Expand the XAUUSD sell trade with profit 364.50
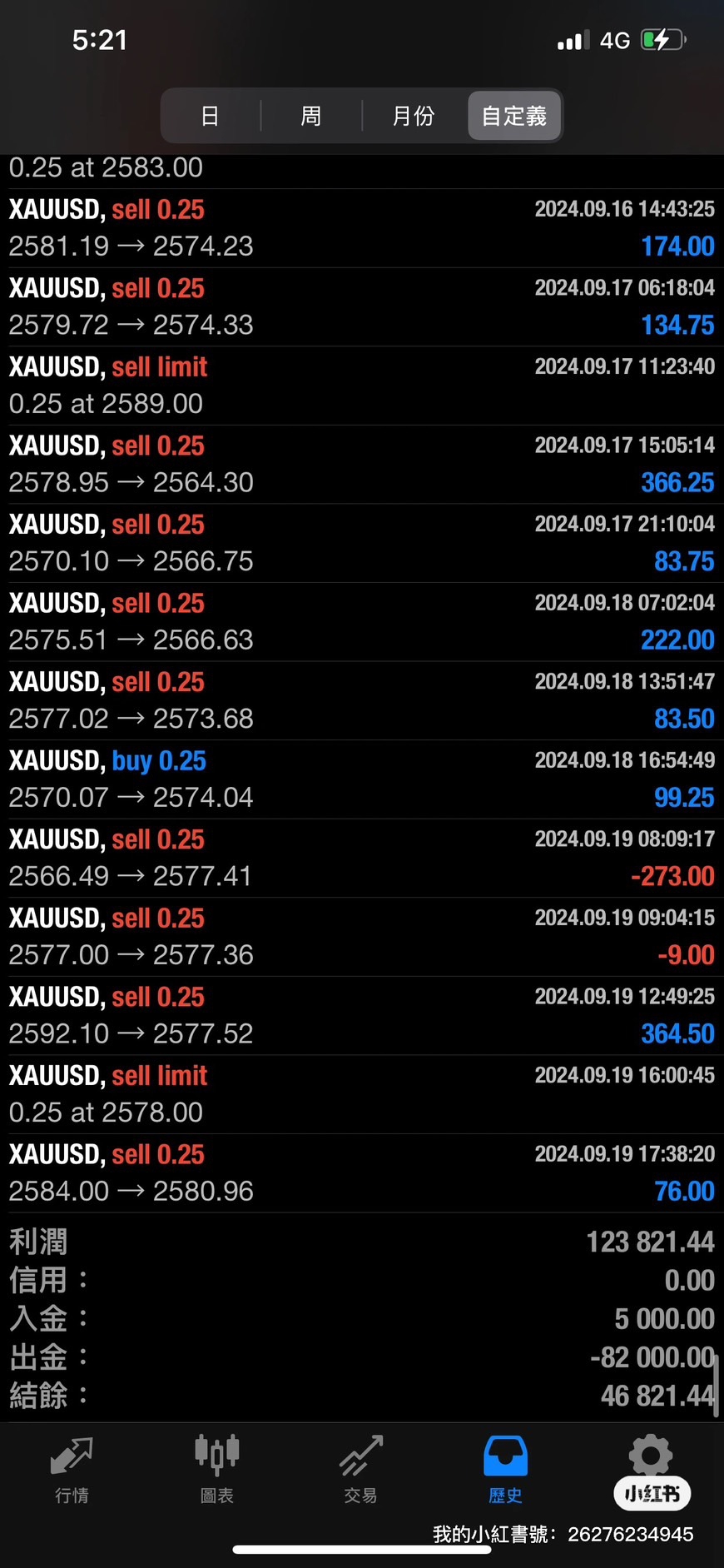 362,1016
